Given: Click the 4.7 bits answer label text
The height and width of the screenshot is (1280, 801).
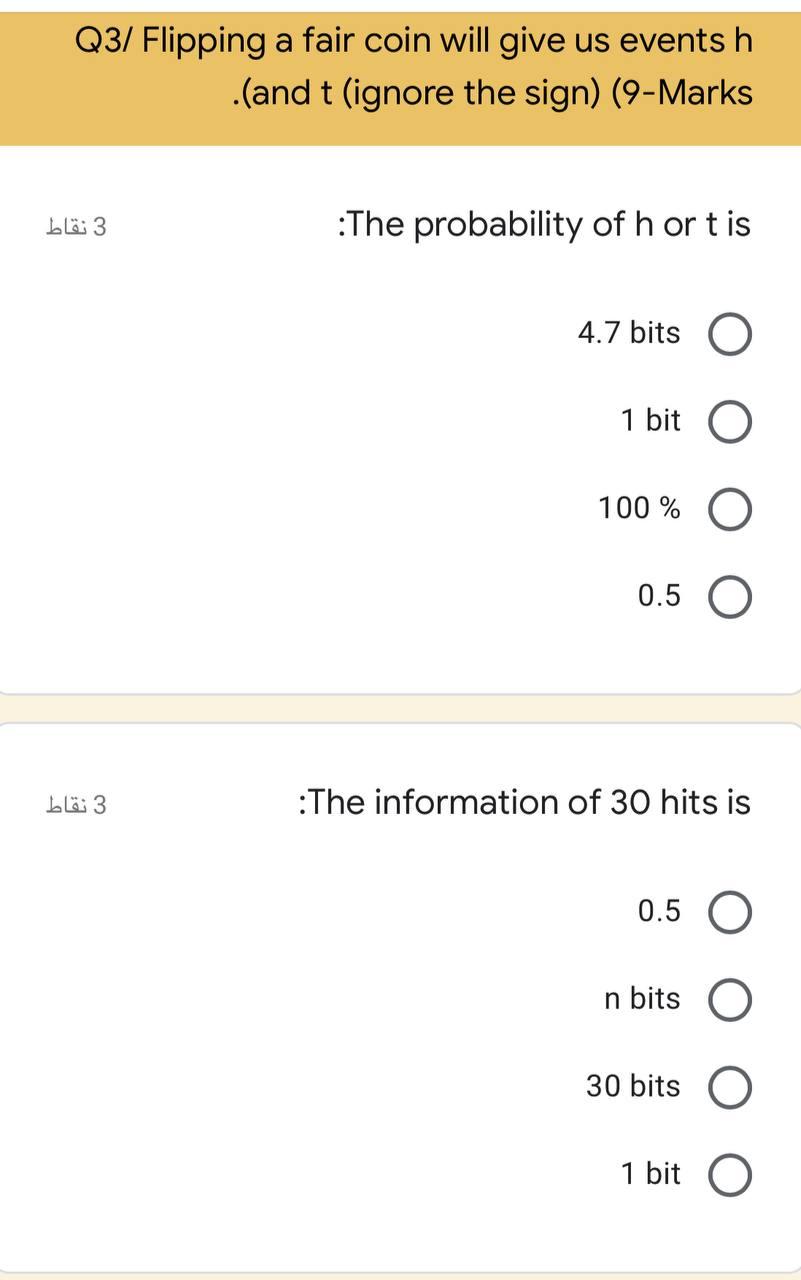Looking at the screenshot, I should 629,332.
